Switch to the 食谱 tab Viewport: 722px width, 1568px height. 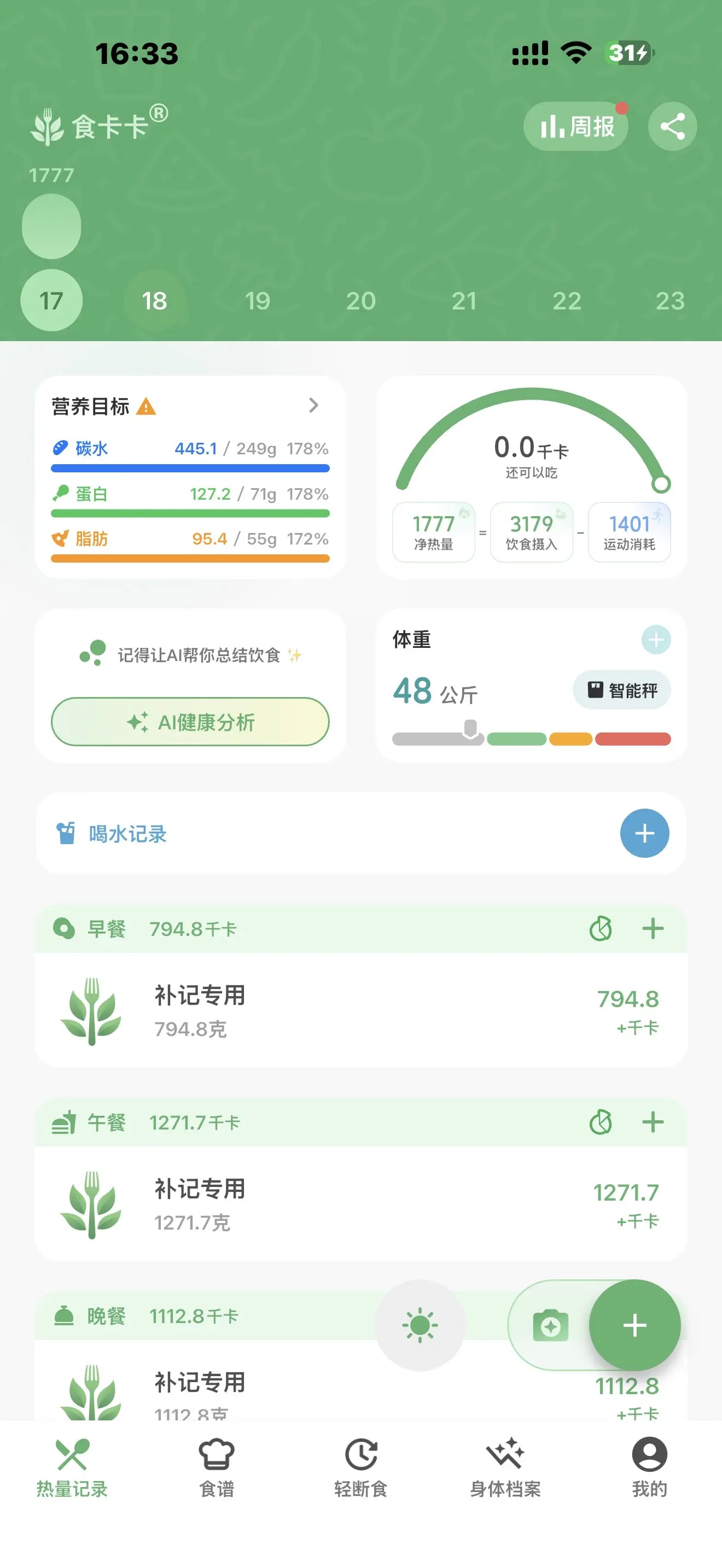(x=217, y=1467)
